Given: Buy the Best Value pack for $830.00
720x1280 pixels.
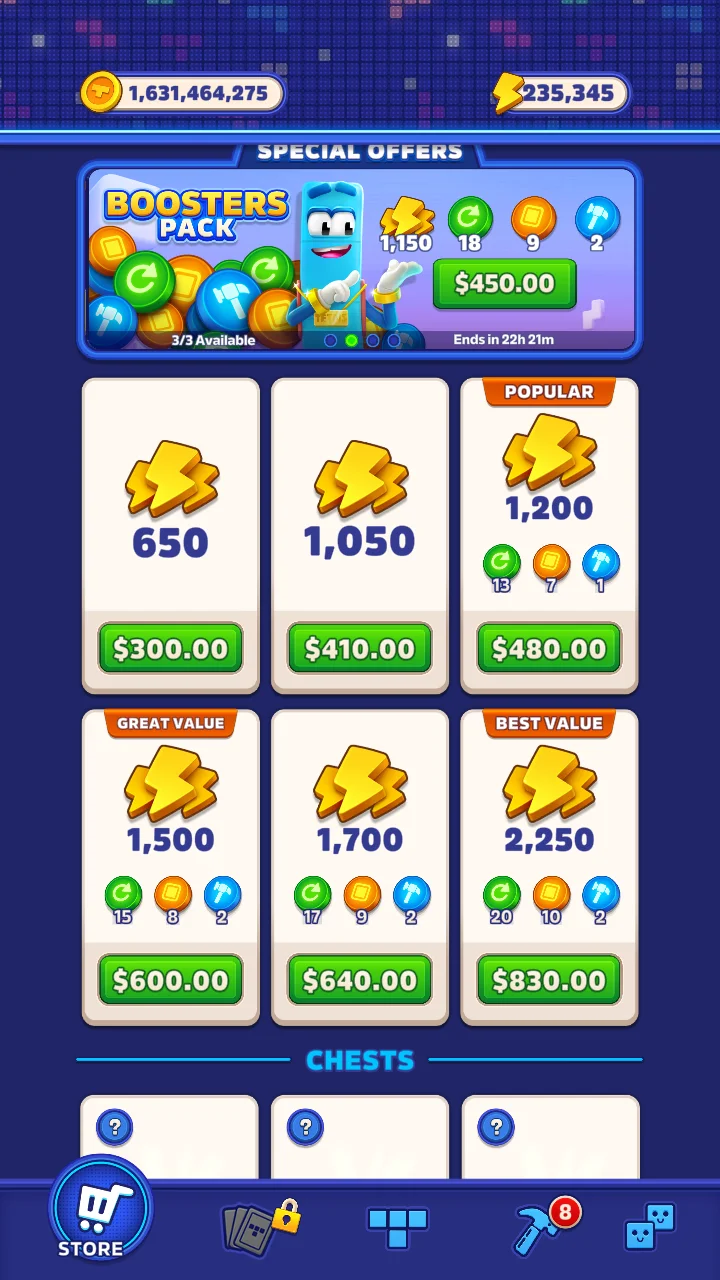Looking at the screenshot, I should (x=548, y=980).
